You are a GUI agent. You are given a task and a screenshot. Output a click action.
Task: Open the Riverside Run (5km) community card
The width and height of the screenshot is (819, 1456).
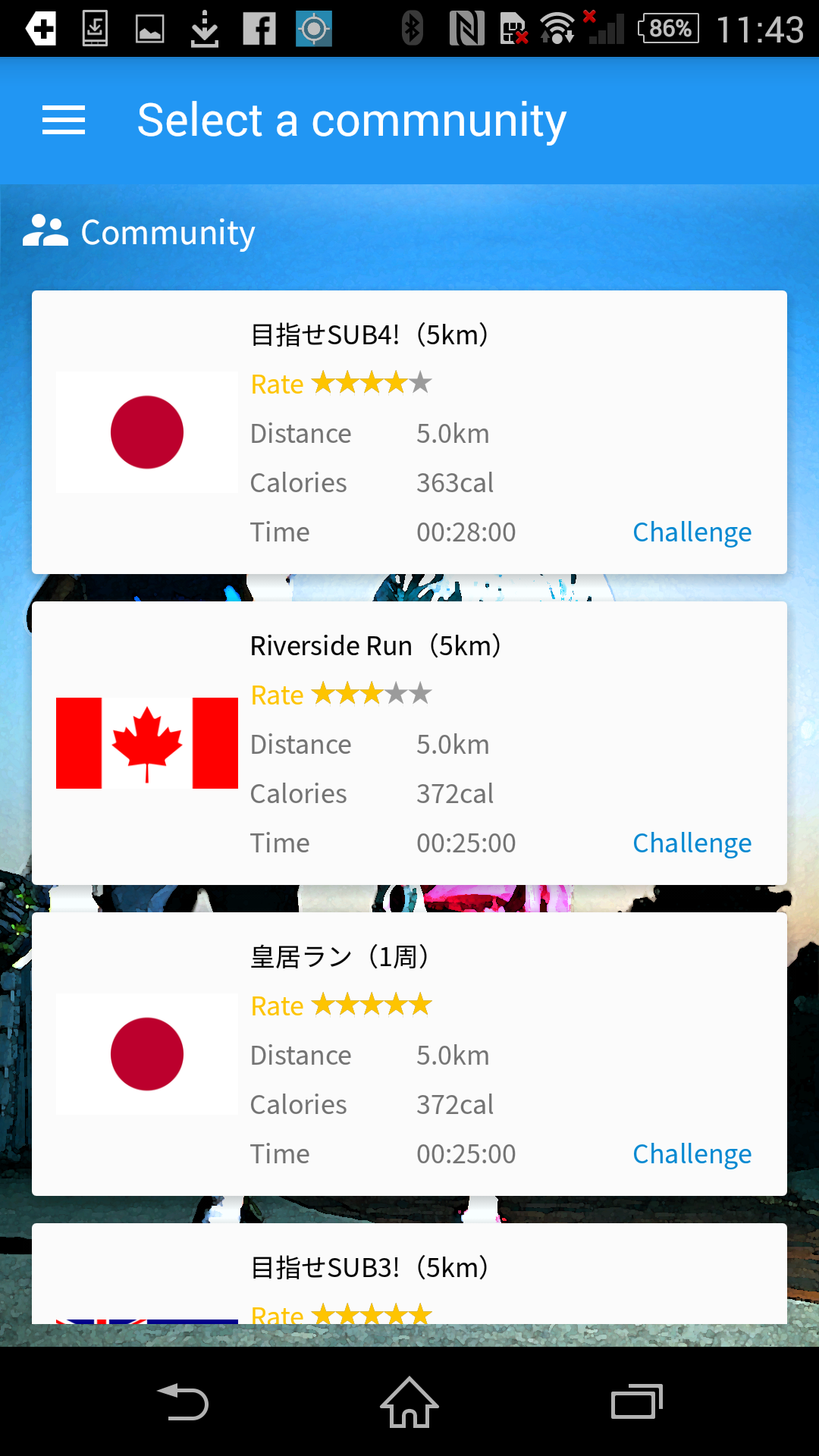(409, 743)
